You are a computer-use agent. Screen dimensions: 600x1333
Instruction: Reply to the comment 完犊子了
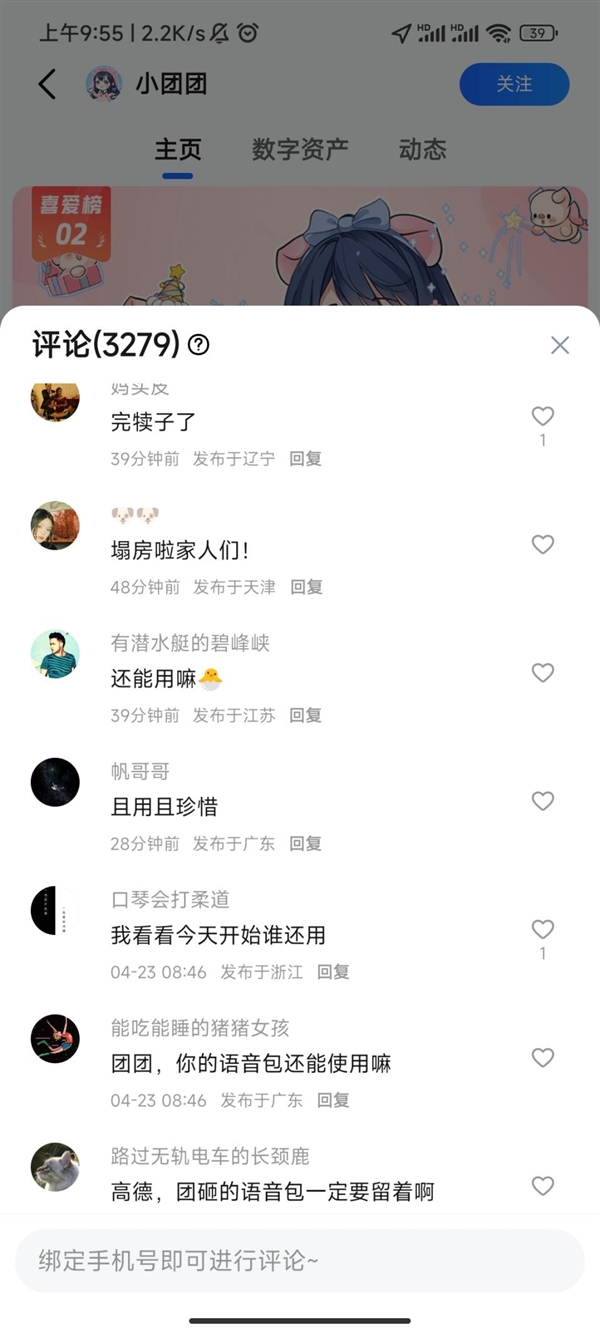(x=305, y=459)
